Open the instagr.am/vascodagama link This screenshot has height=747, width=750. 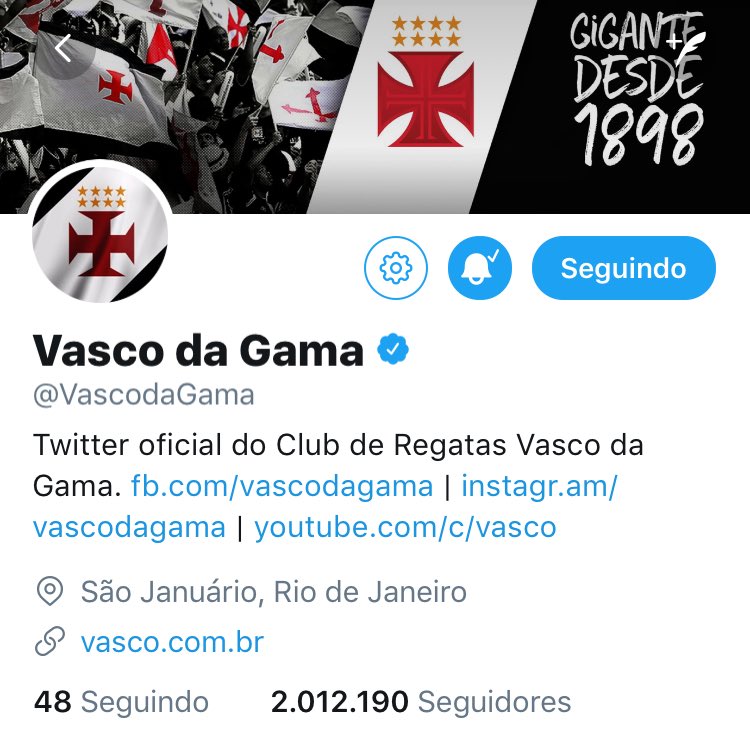coord(540,487)
